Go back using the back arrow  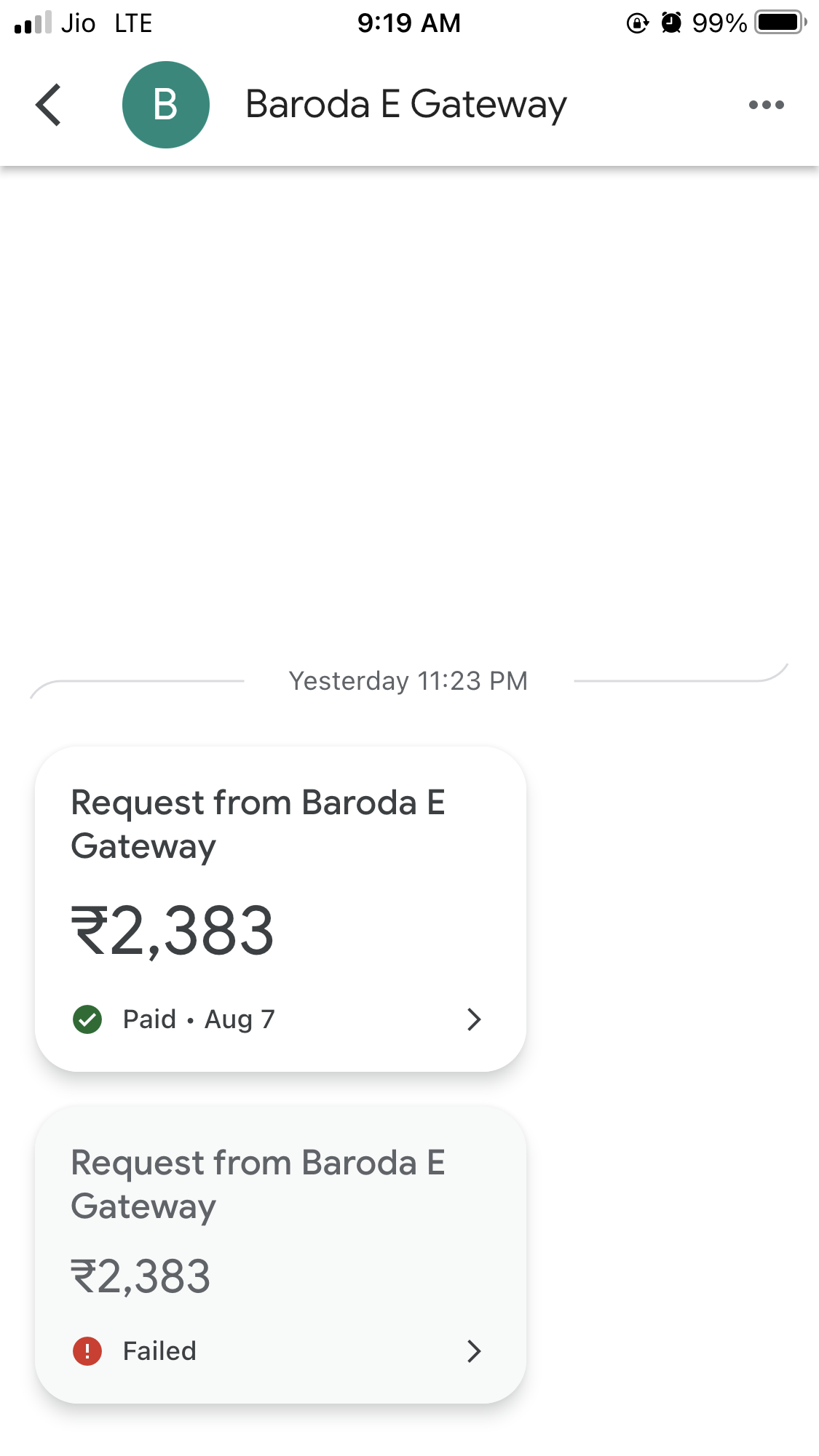[48, 105]
